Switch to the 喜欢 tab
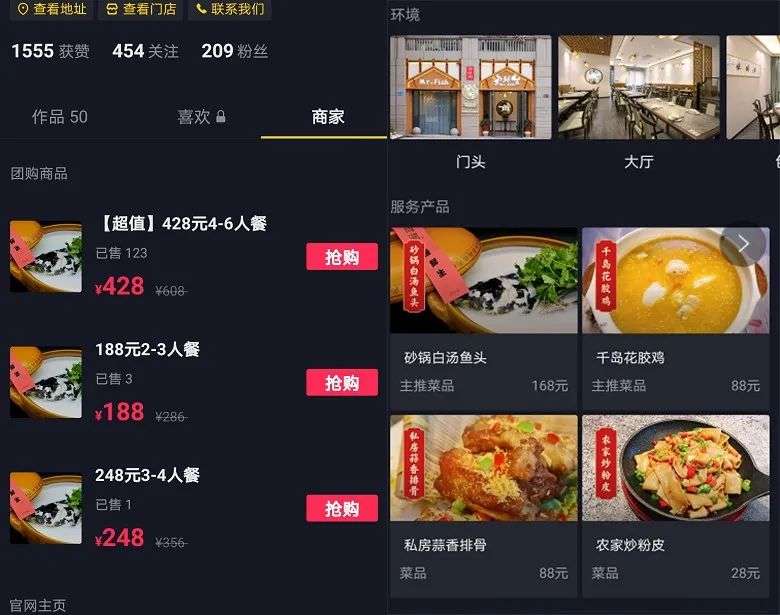The image size is (780, 615). (201, 117)
